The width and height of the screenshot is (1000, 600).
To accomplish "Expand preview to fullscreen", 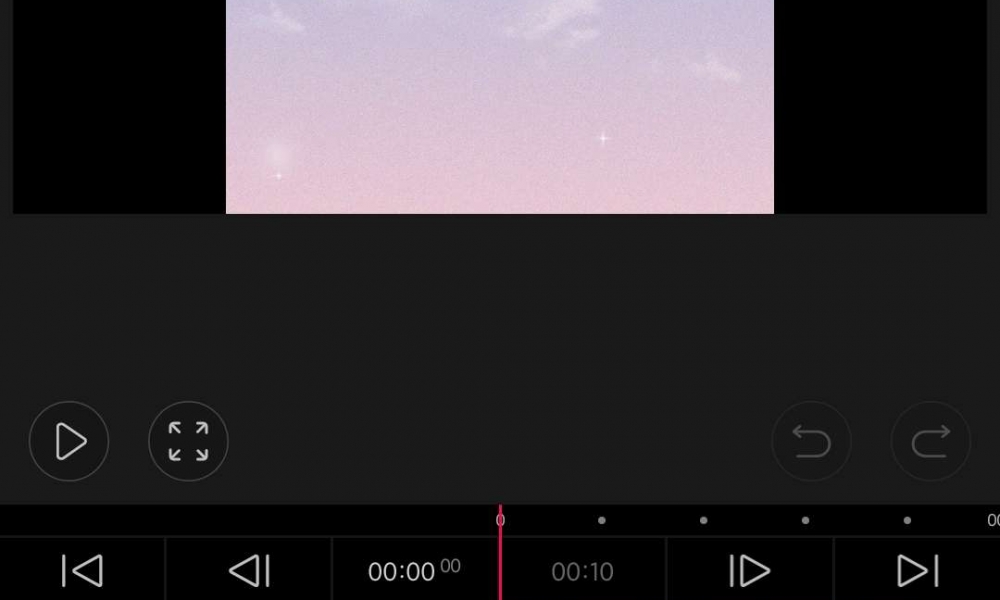I will 188,441.
